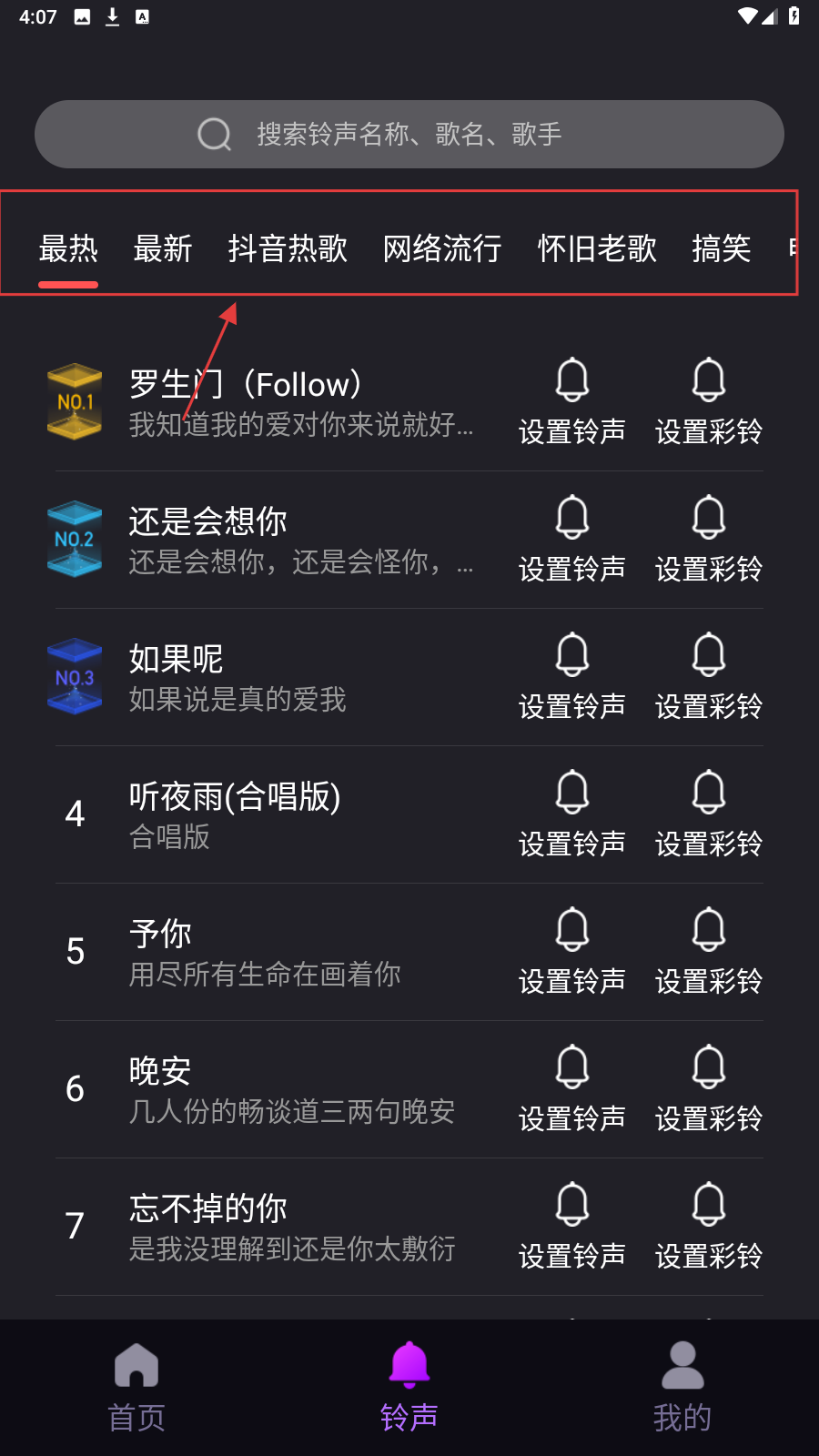Open the song 罗生门 (Follow)
This screenshot has height=1456, width=819.
(x=300, y=402)
